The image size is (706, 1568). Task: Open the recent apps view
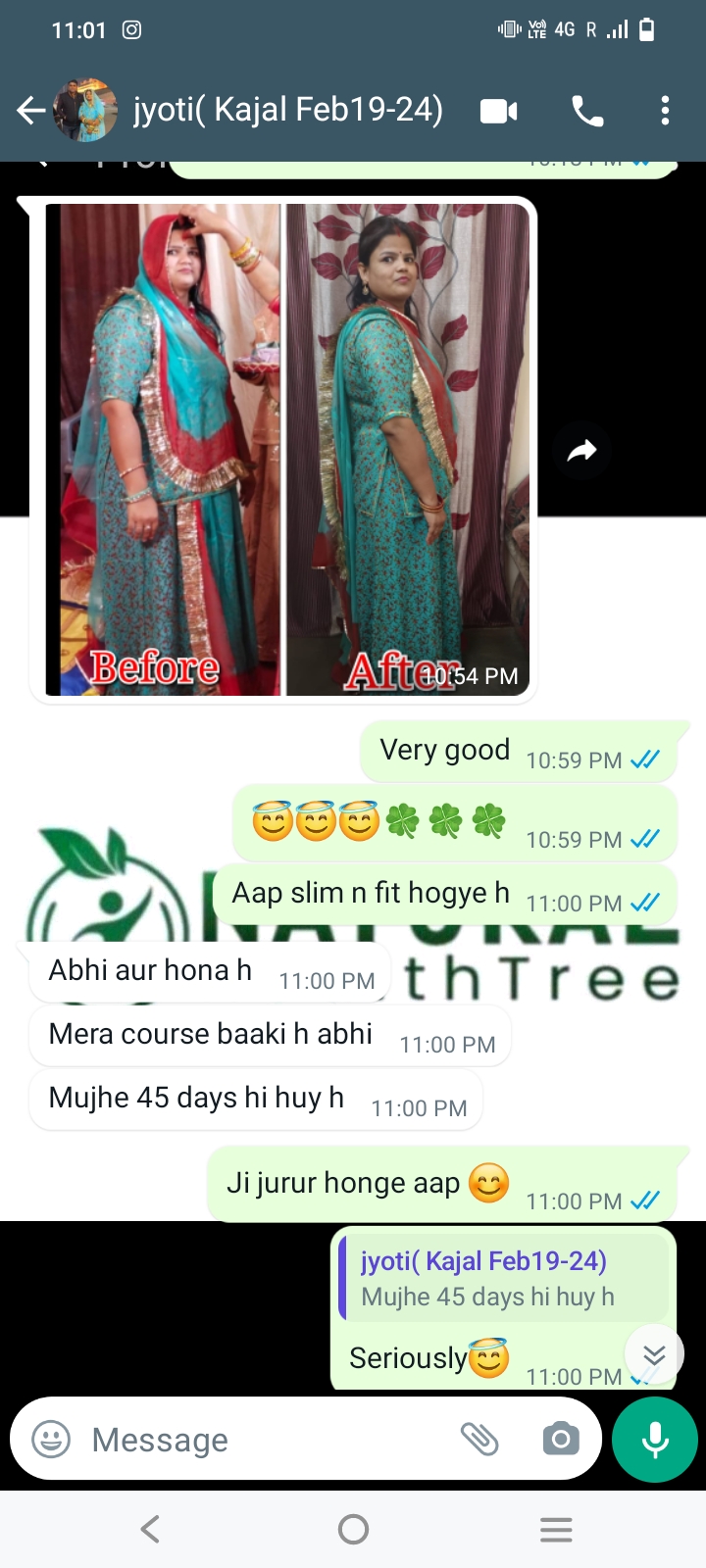click(x=556, y=1529)
